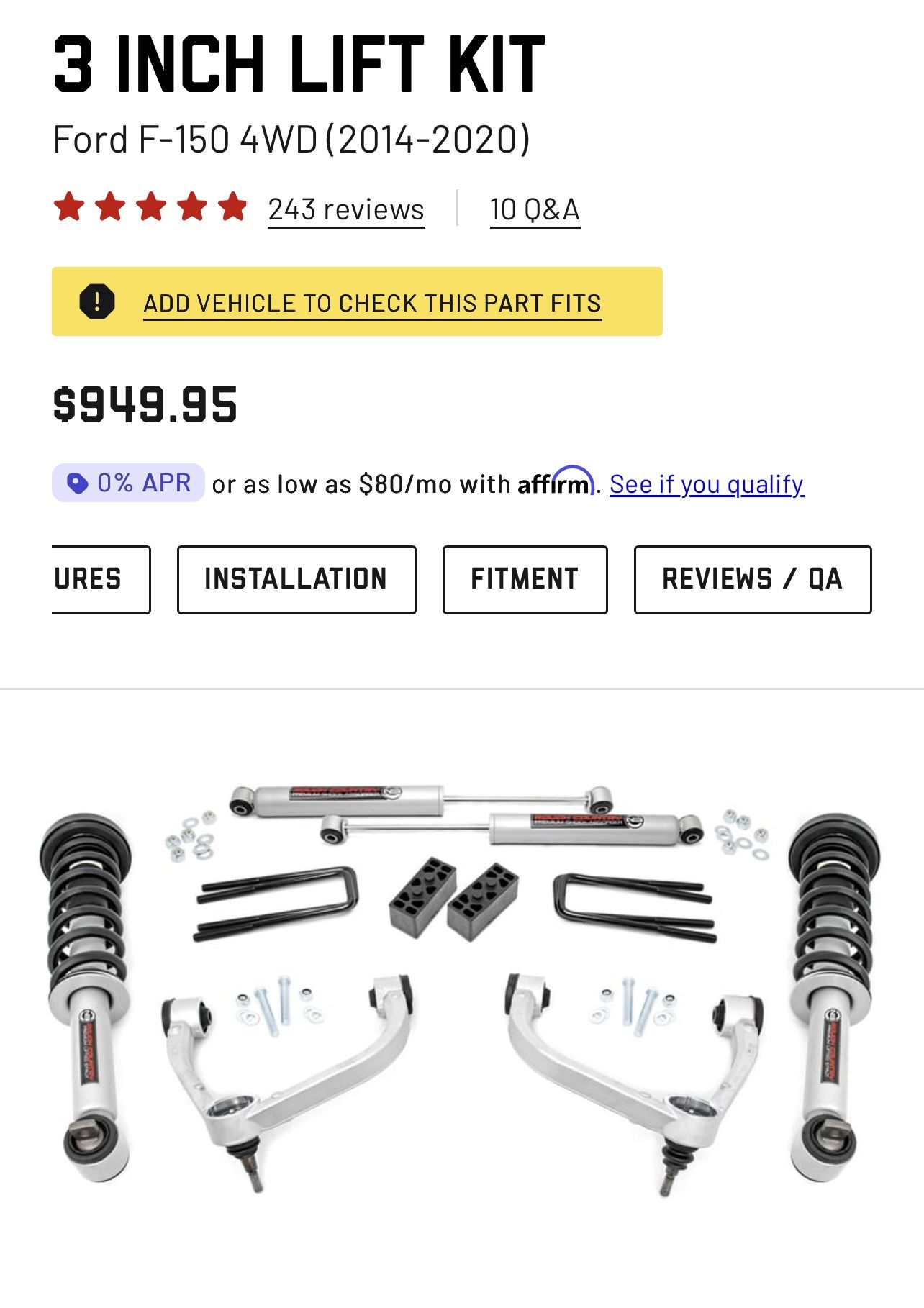This screenshot has width=924, height=1308.
Task: Tap the See if you qualify link
Action: click(x=707, y=484)
